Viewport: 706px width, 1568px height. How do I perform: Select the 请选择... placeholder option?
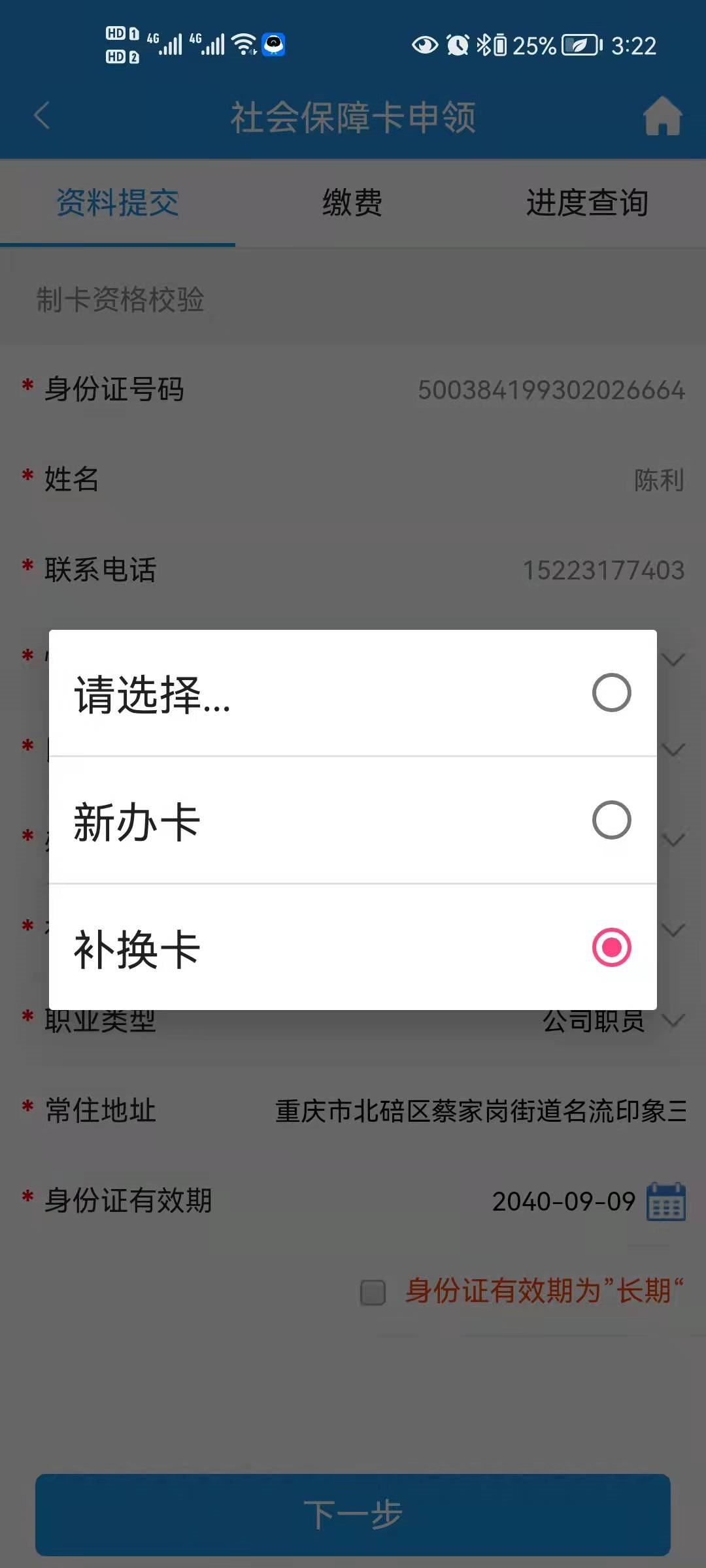point(353,693)
